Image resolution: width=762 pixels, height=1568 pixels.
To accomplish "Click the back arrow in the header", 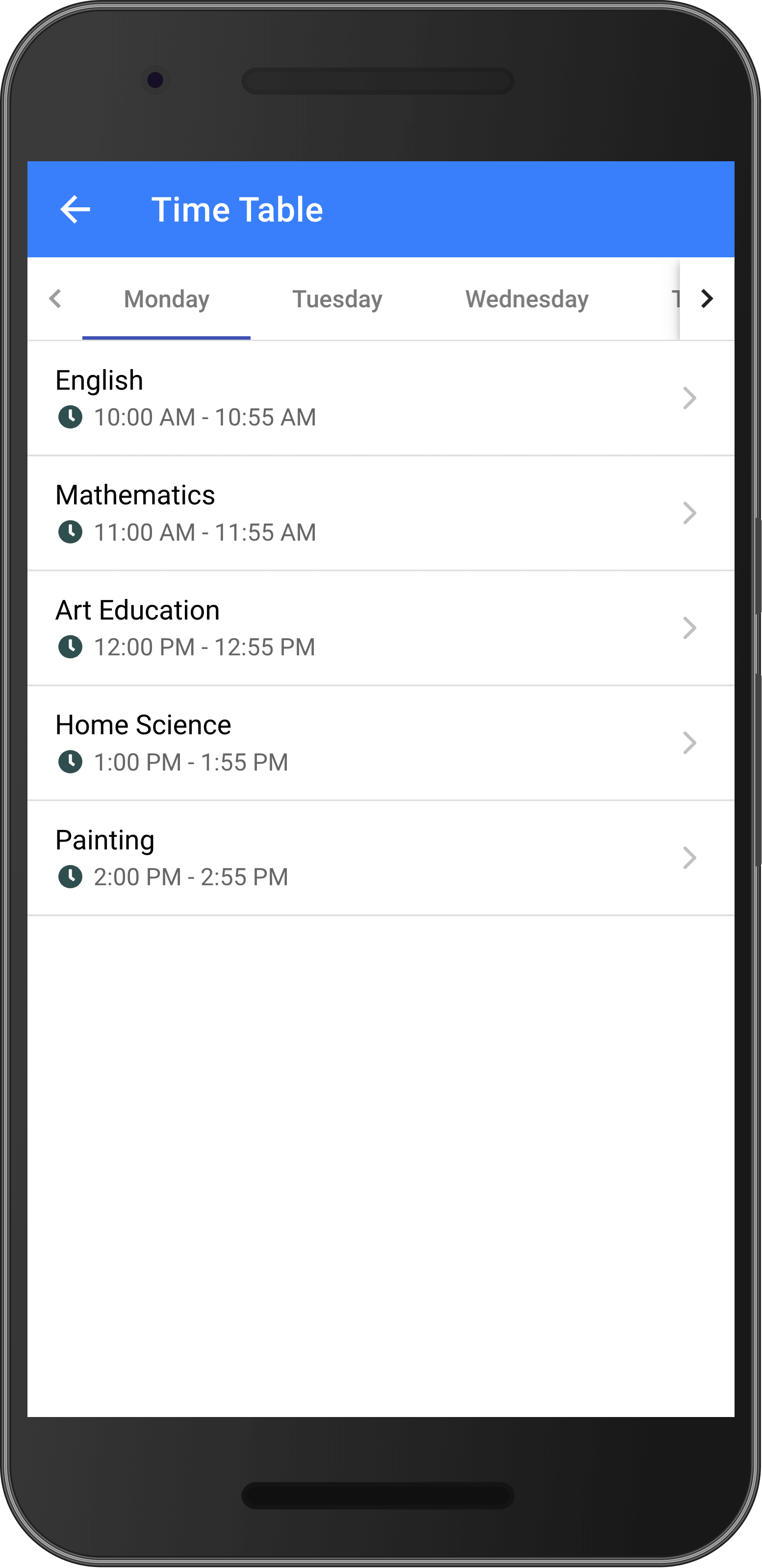I will [x=75, y=209].
